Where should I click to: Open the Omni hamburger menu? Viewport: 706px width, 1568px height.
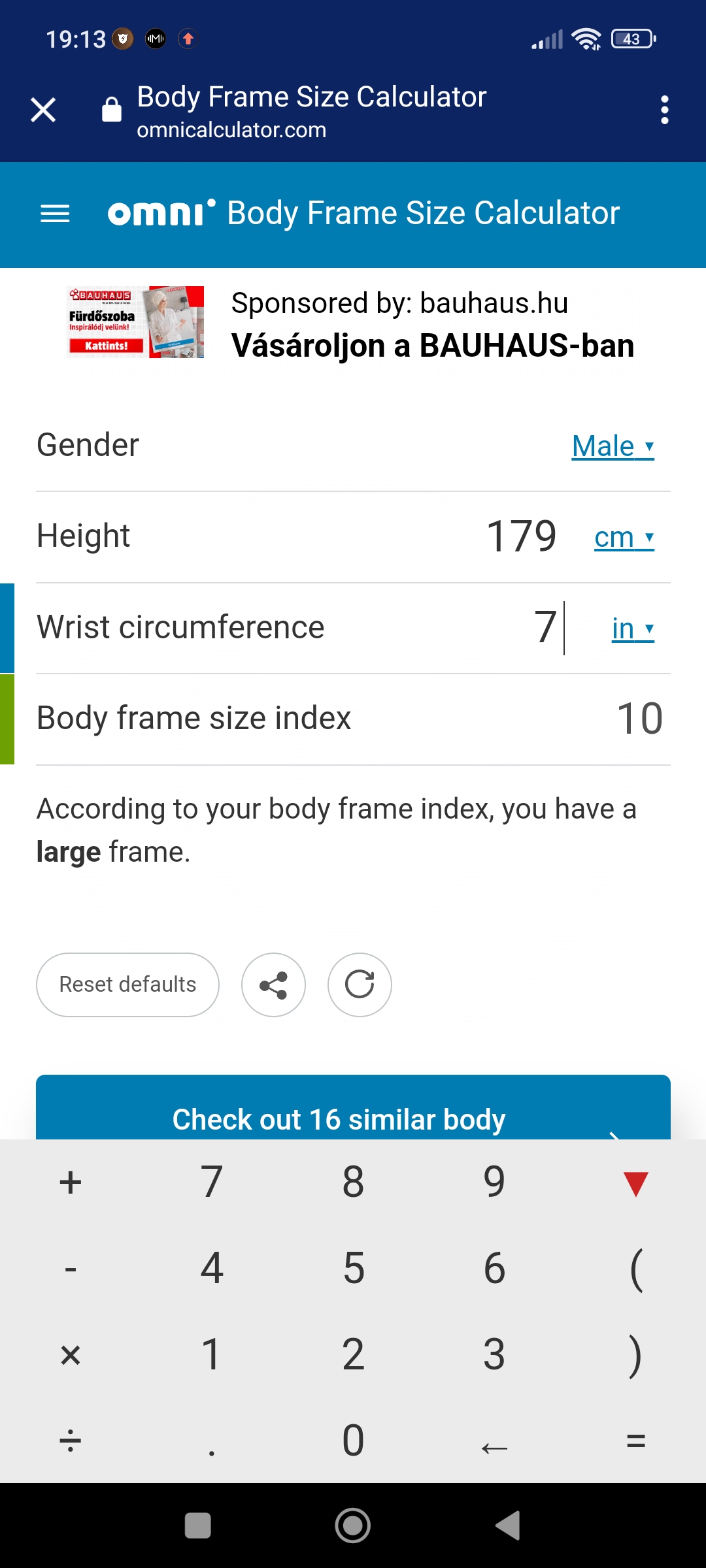[x=55, y=214]
